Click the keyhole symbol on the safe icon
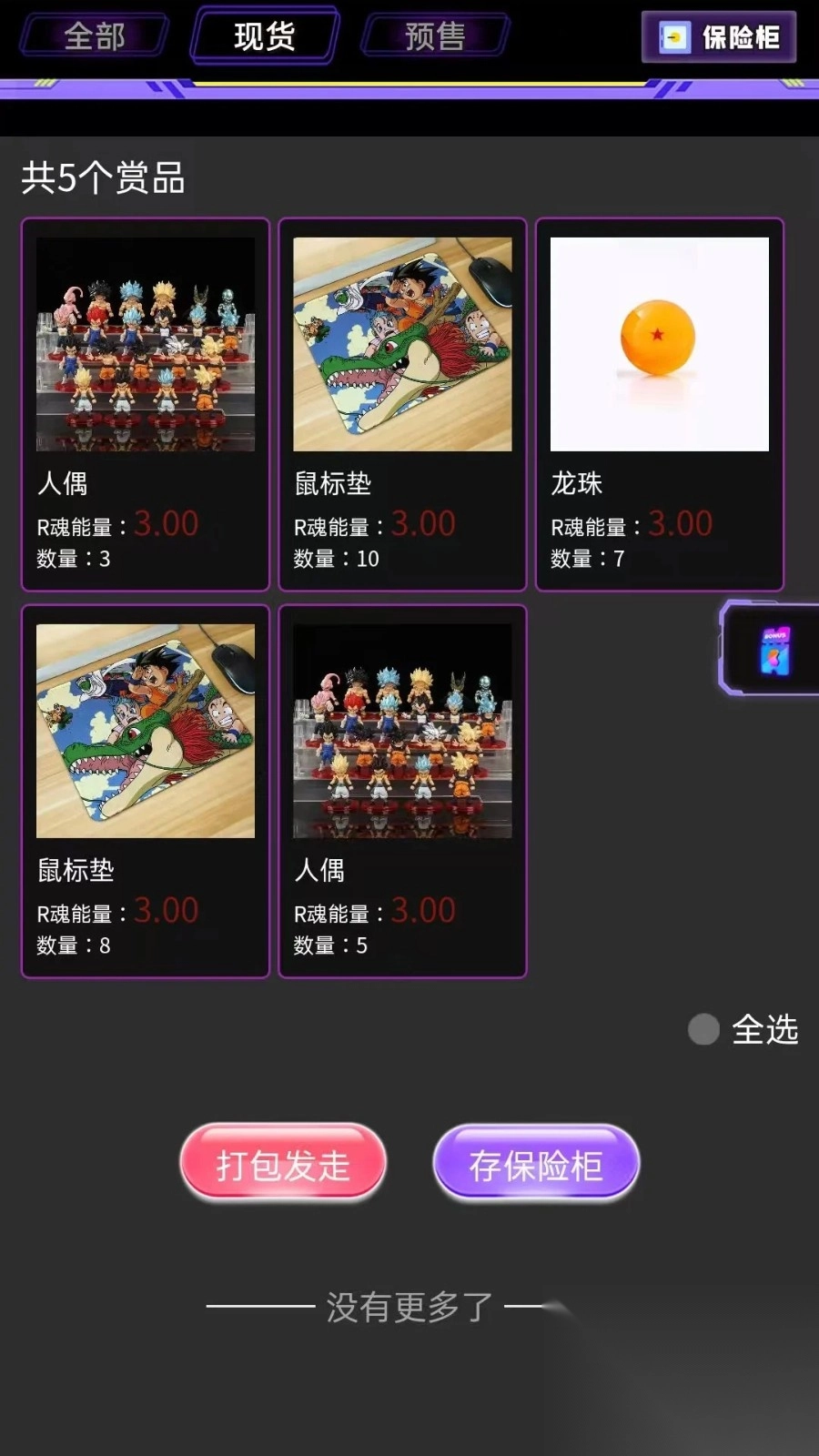 click(673, 38)
